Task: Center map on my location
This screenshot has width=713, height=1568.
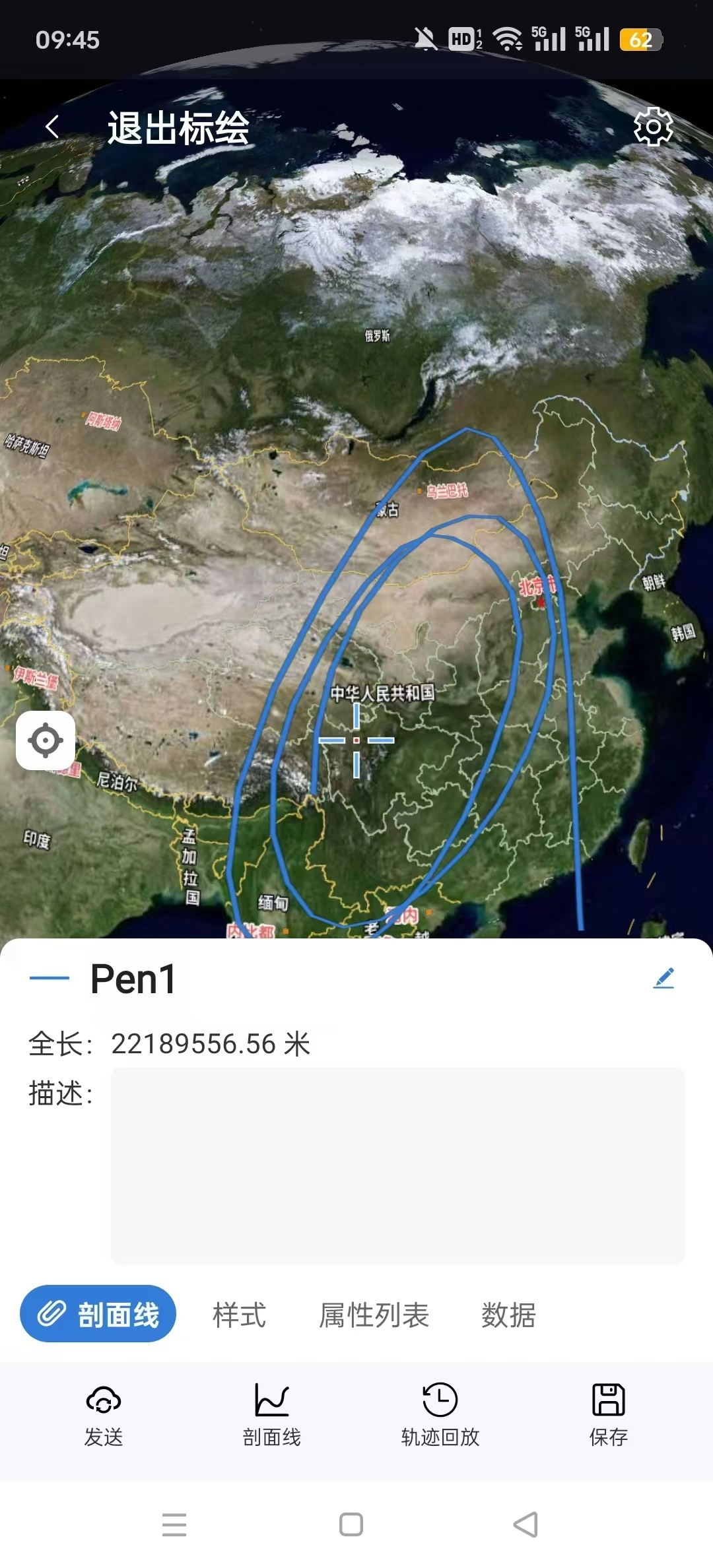Action: [46, 740]
